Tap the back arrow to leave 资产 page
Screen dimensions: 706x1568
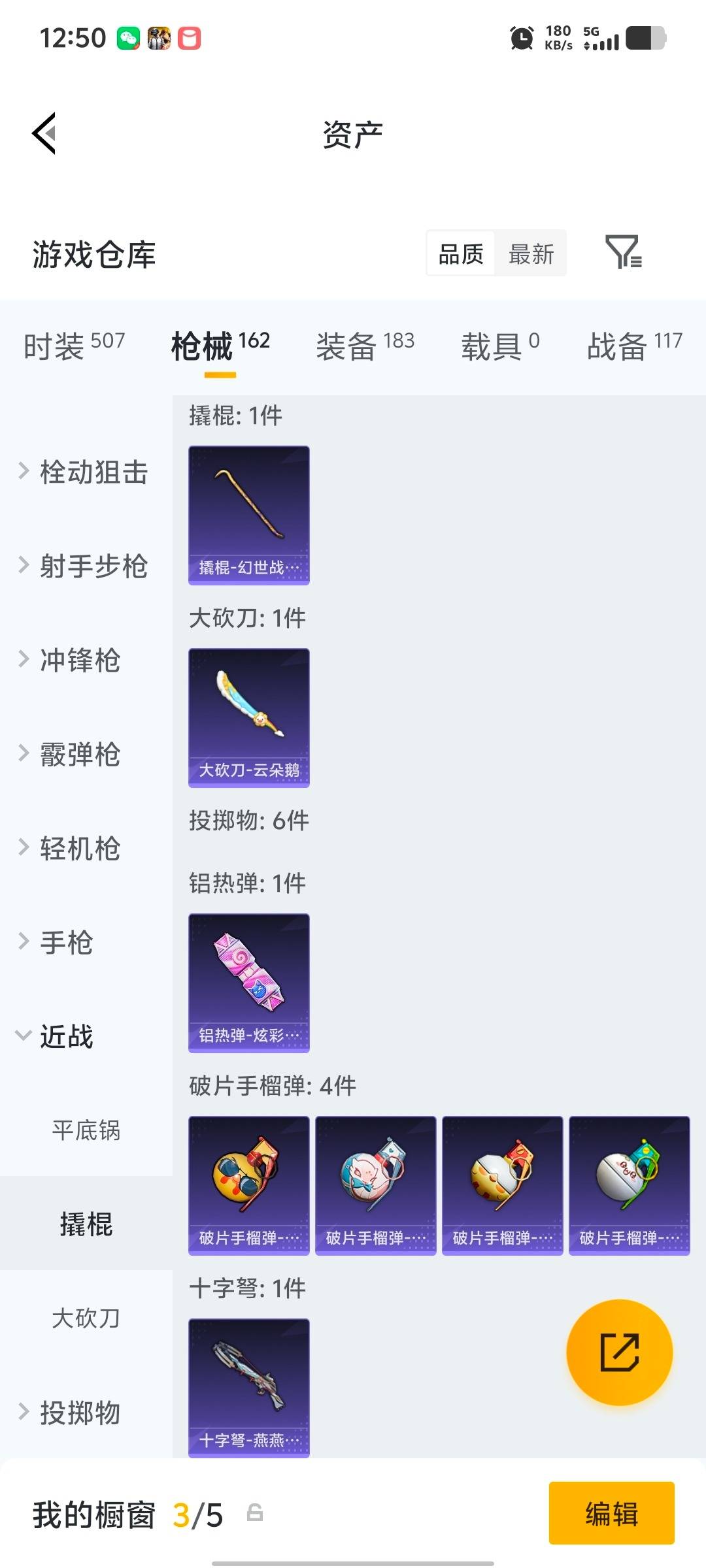click(x=43, y=134)
